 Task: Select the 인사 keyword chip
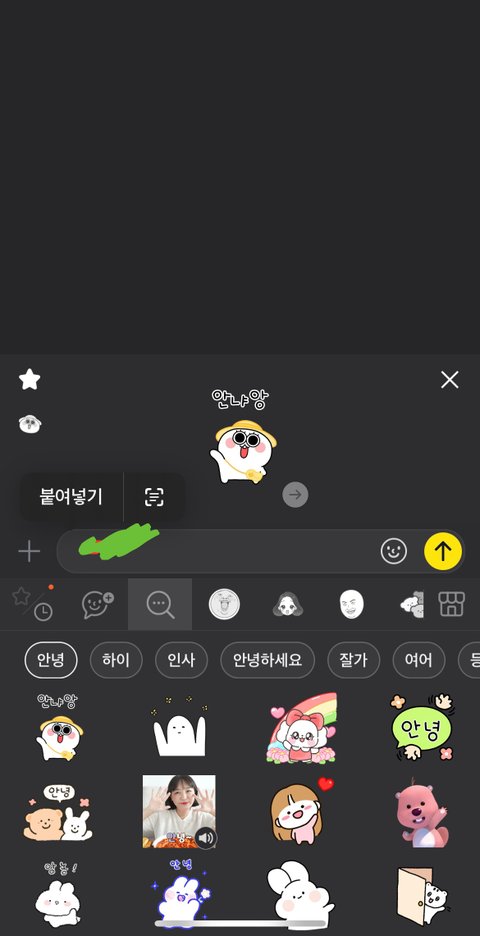tap(181, 660)
